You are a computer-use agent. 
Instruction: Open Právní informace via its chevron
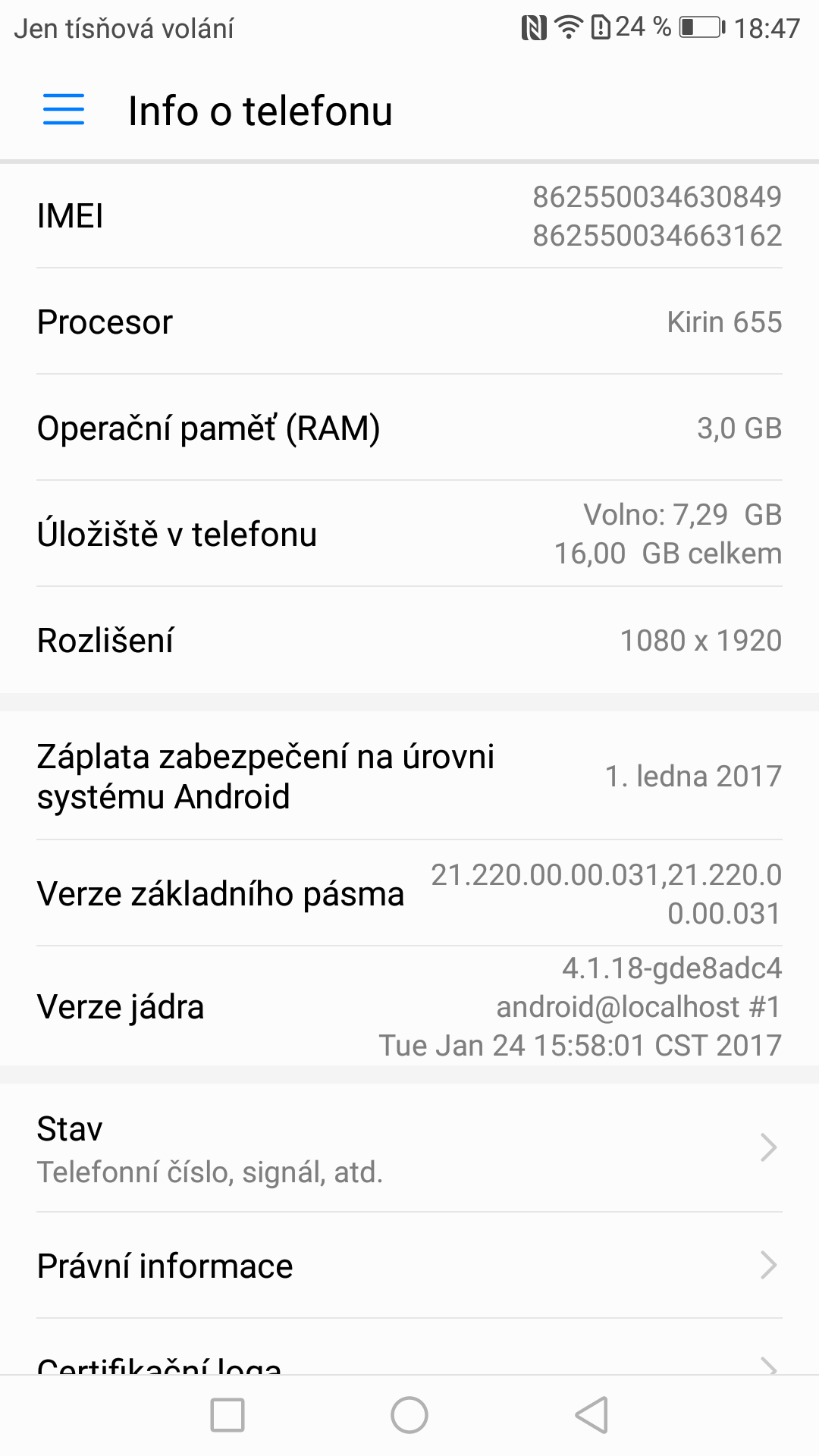pos(768,1265)
